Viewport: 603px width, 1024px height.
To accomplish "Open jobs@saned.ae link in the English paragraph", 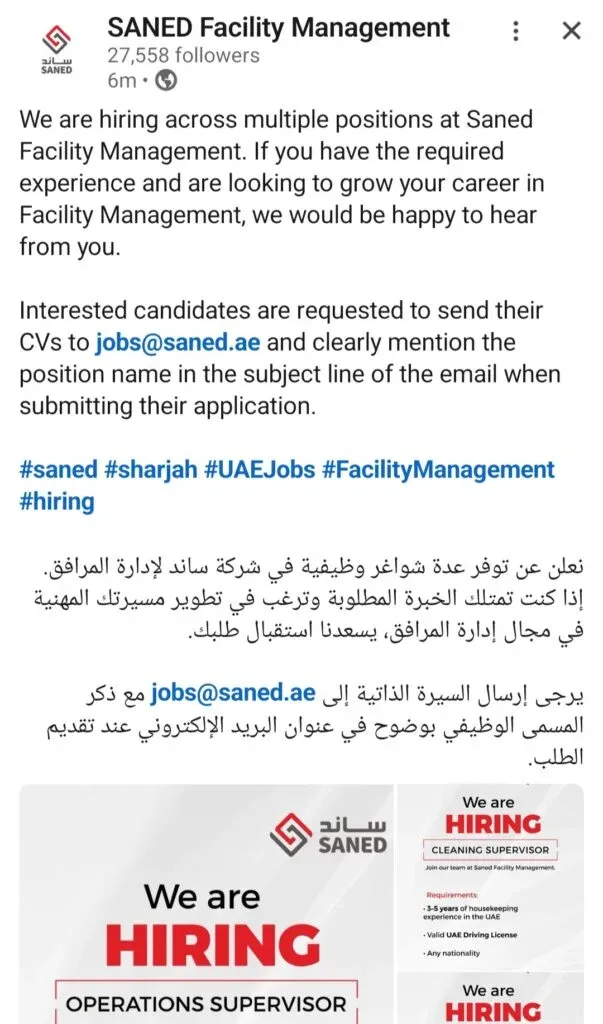I will click(178, 343).
